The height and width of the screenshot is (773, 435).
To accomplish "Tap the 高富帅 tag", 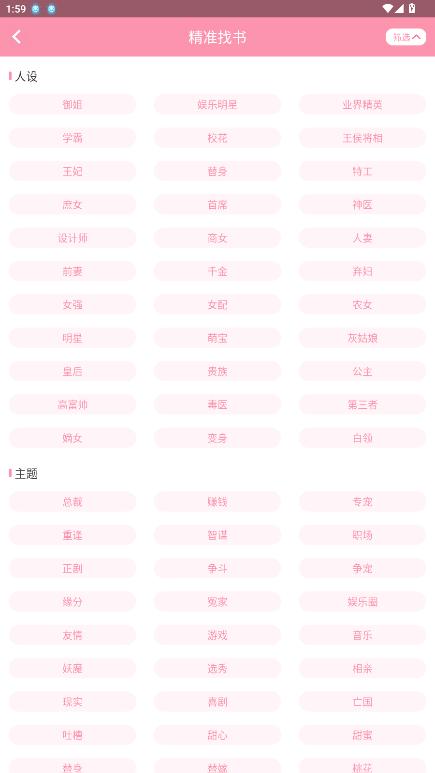I will 72,405.
